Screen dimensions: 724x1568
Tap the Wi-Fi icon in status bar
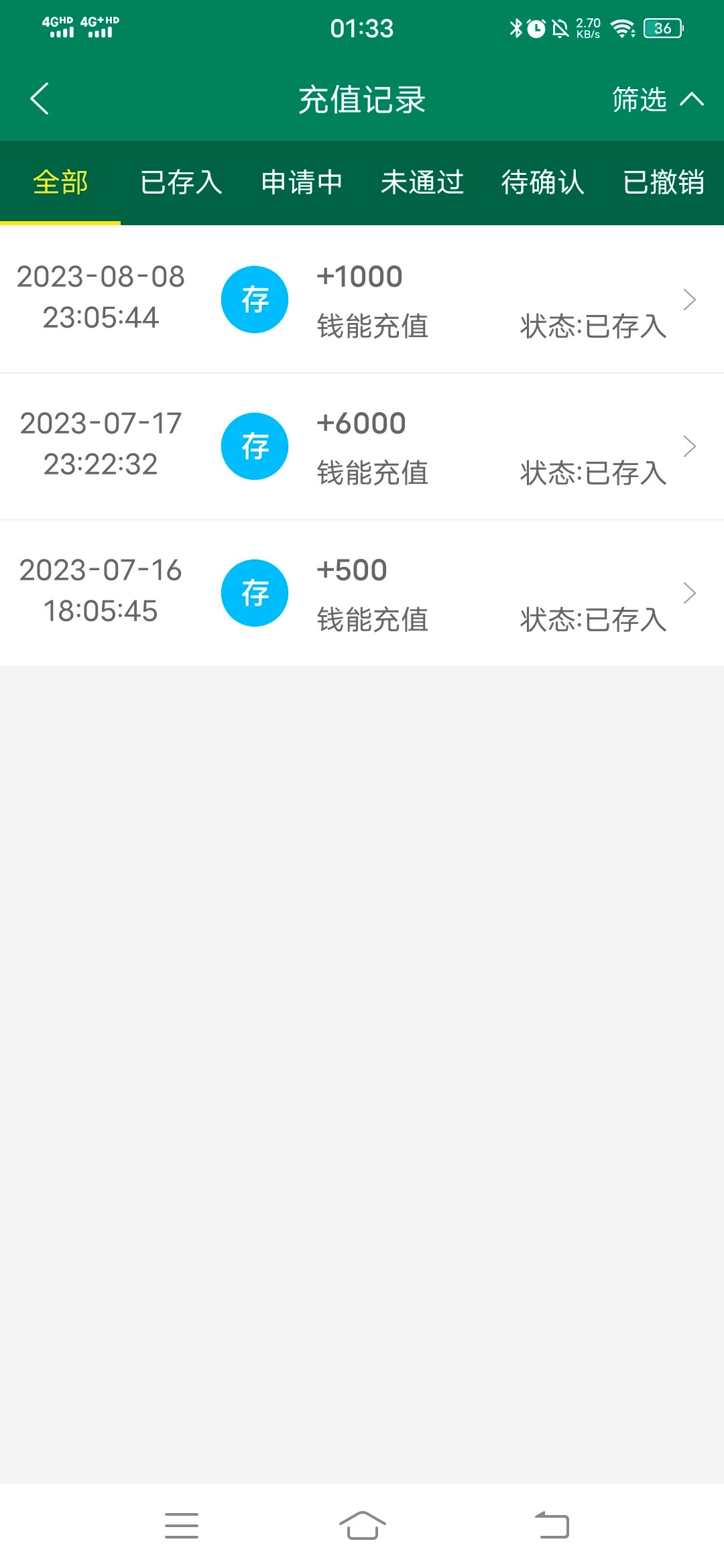click(x=623, y=29)
